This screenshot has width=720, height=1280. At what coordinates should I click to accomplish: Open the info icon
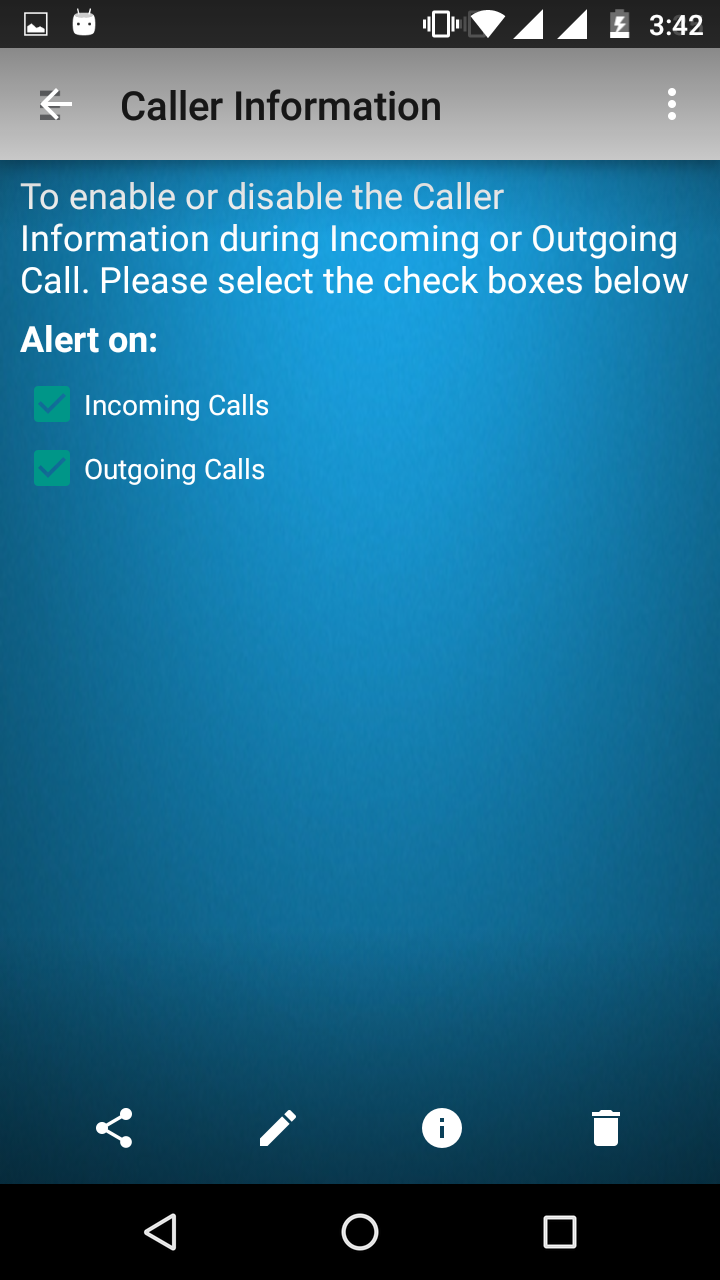click(x=442, y=1128)
